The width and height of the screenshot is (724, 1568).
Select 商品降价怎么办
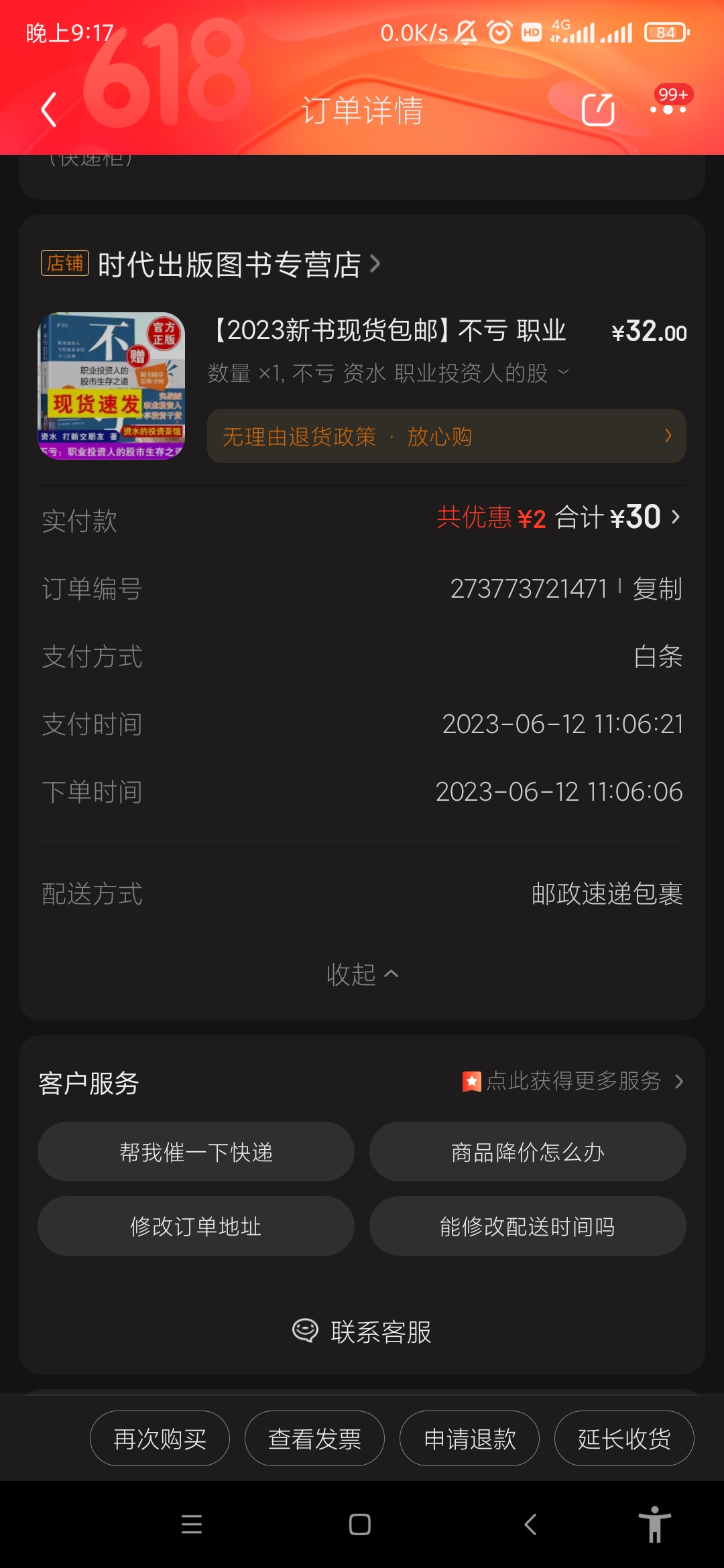pyautogui.click(x=528, y=1152)
